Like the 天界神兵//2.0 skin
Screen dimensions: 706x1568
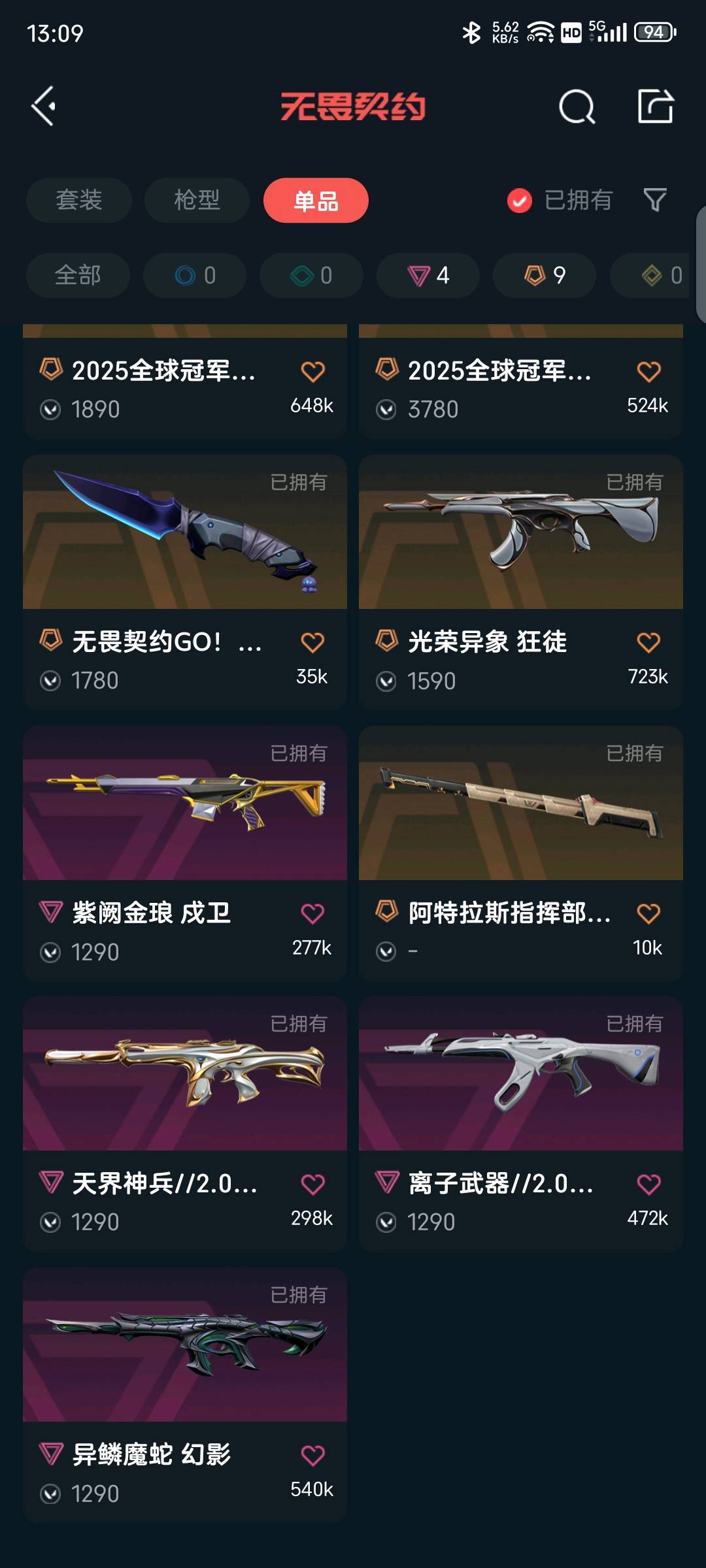[312, 1184]
